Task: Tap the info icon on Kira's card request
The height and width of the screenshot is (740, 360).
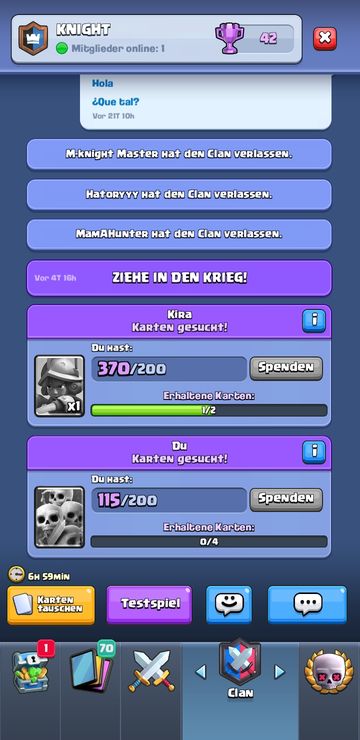Action: coord(314,321)
